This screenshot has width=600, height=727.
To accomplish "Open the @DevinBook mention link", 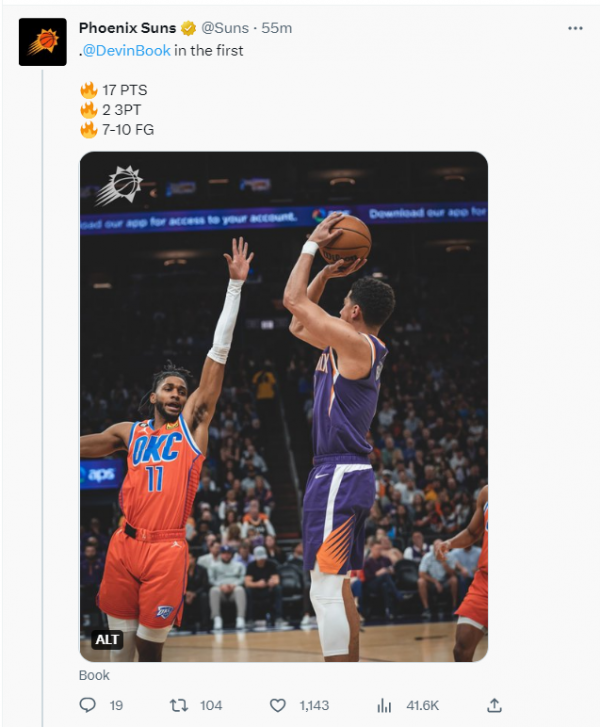I will coord(127,50).
